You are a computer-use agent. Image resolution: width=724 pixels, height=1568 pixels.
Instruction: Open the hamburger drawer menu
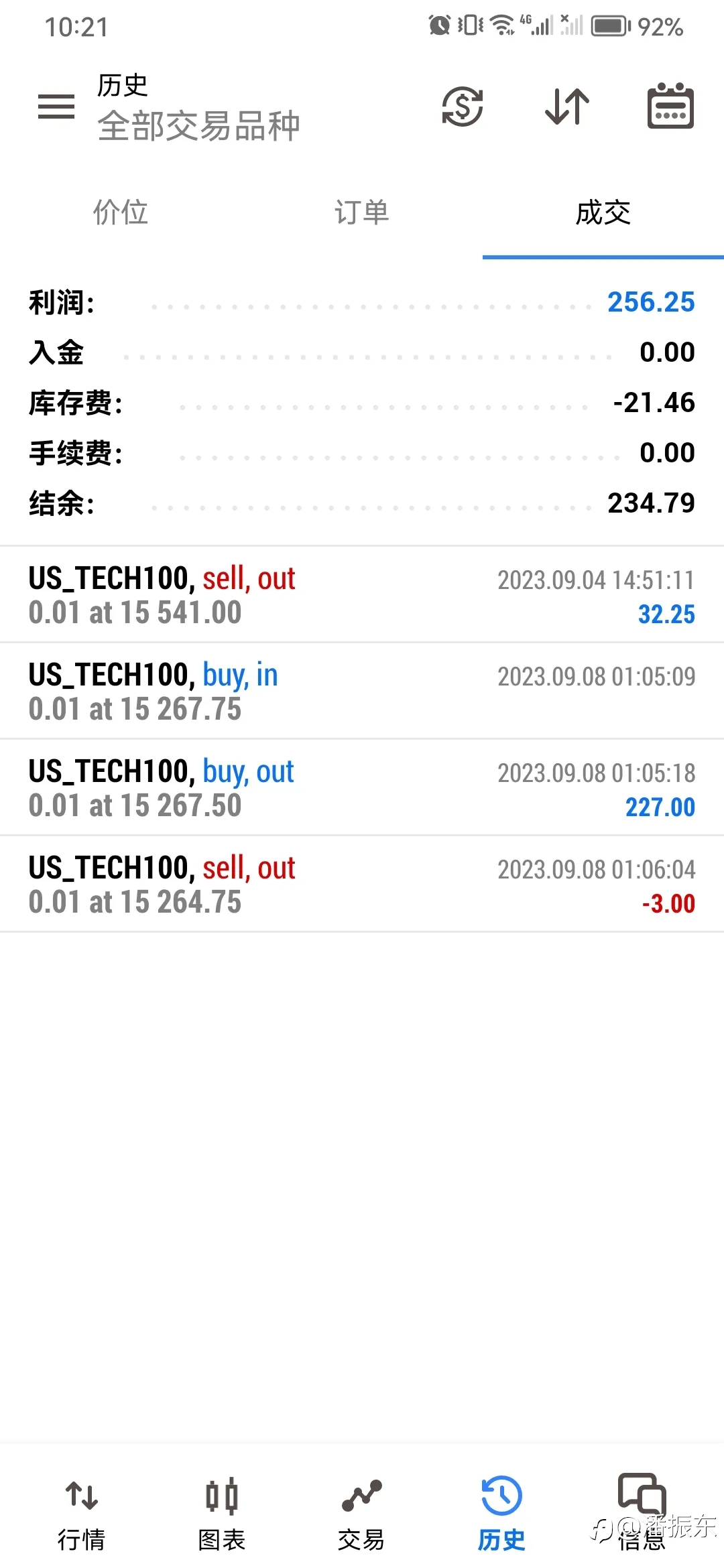point(56,107)
